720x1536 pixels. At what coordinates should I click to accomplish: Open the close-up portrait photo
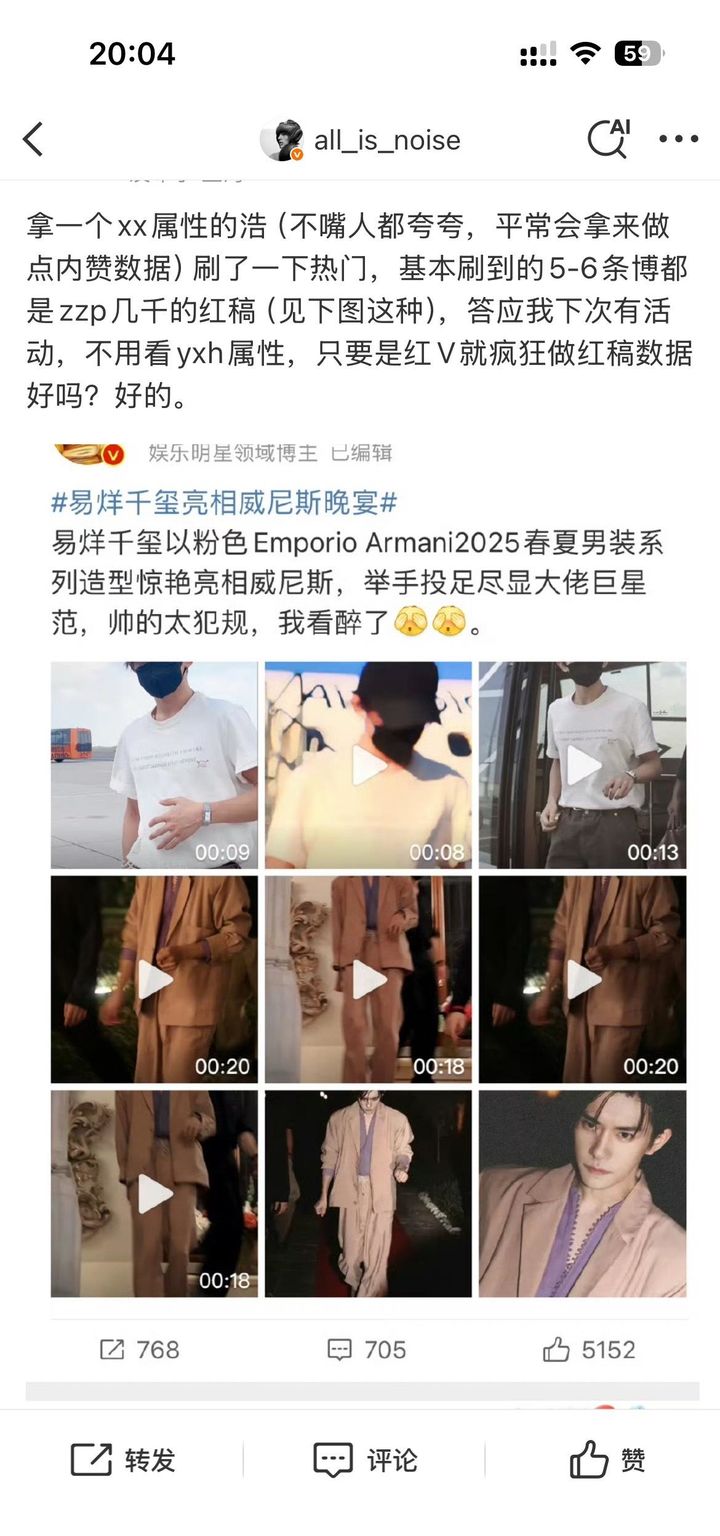(583, 1194)
